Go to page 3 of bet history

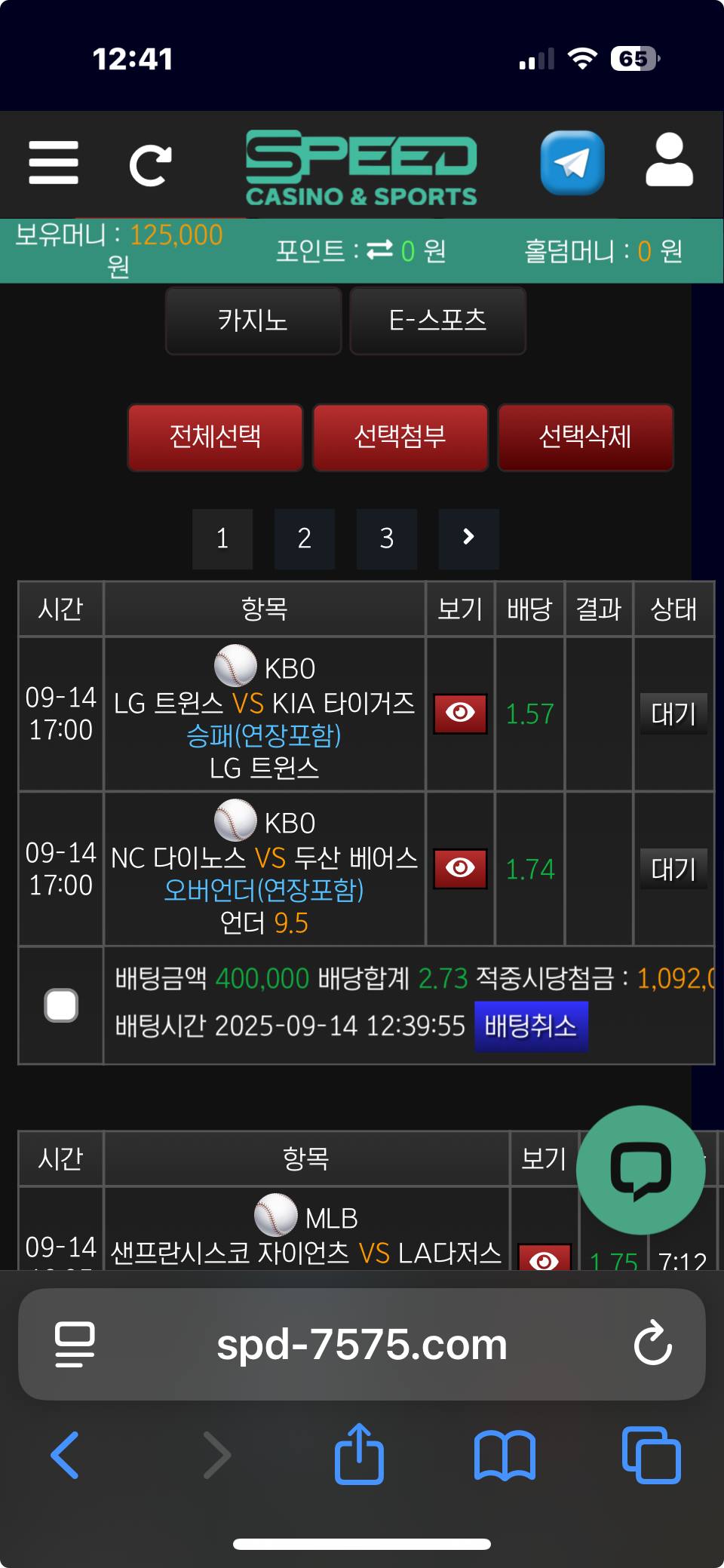coord(387,539)
